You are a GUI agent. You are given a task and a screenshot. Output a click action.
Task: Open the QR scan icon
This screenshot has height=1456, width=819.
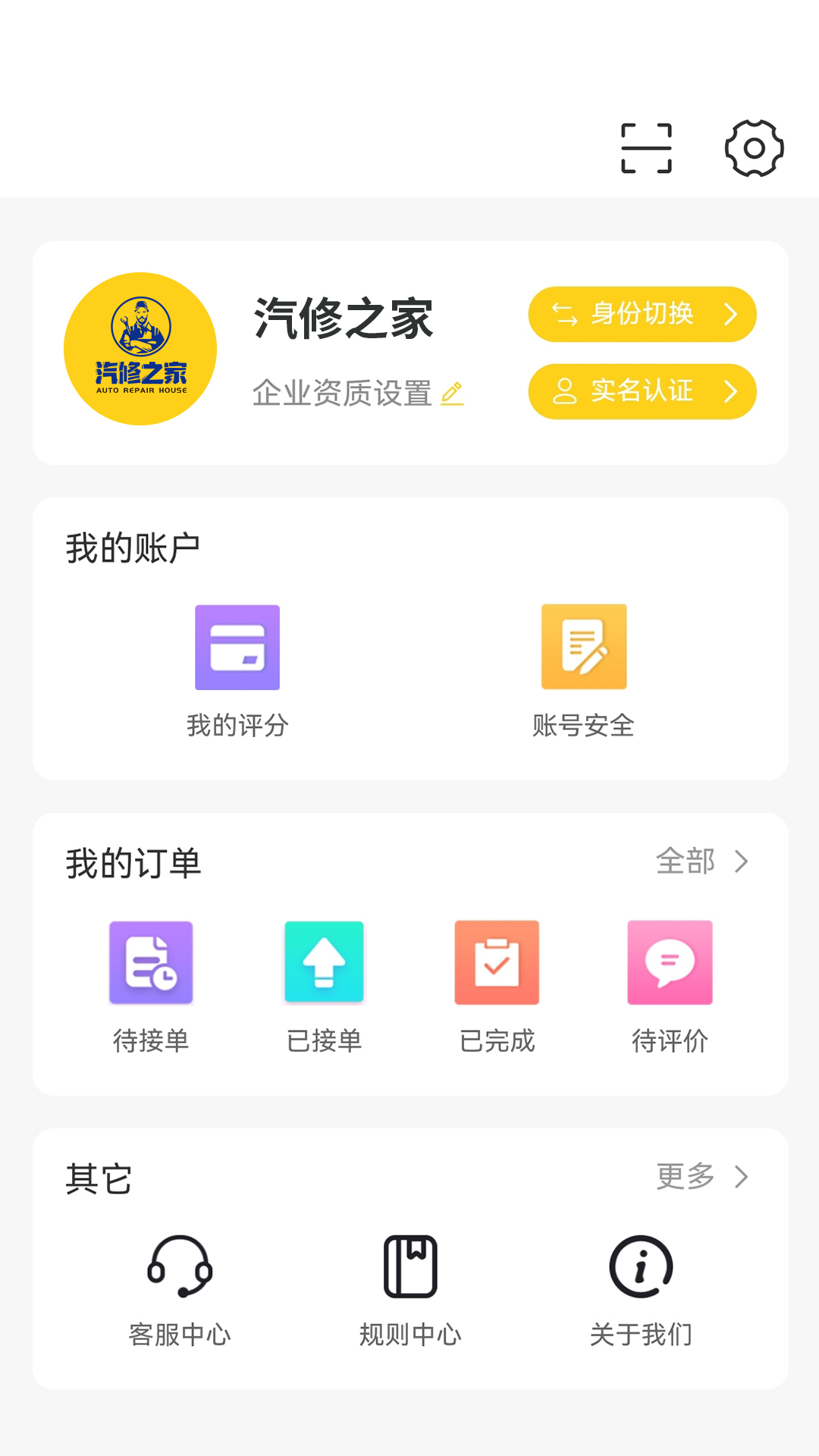pyautogui.click(x=646, y=148)
